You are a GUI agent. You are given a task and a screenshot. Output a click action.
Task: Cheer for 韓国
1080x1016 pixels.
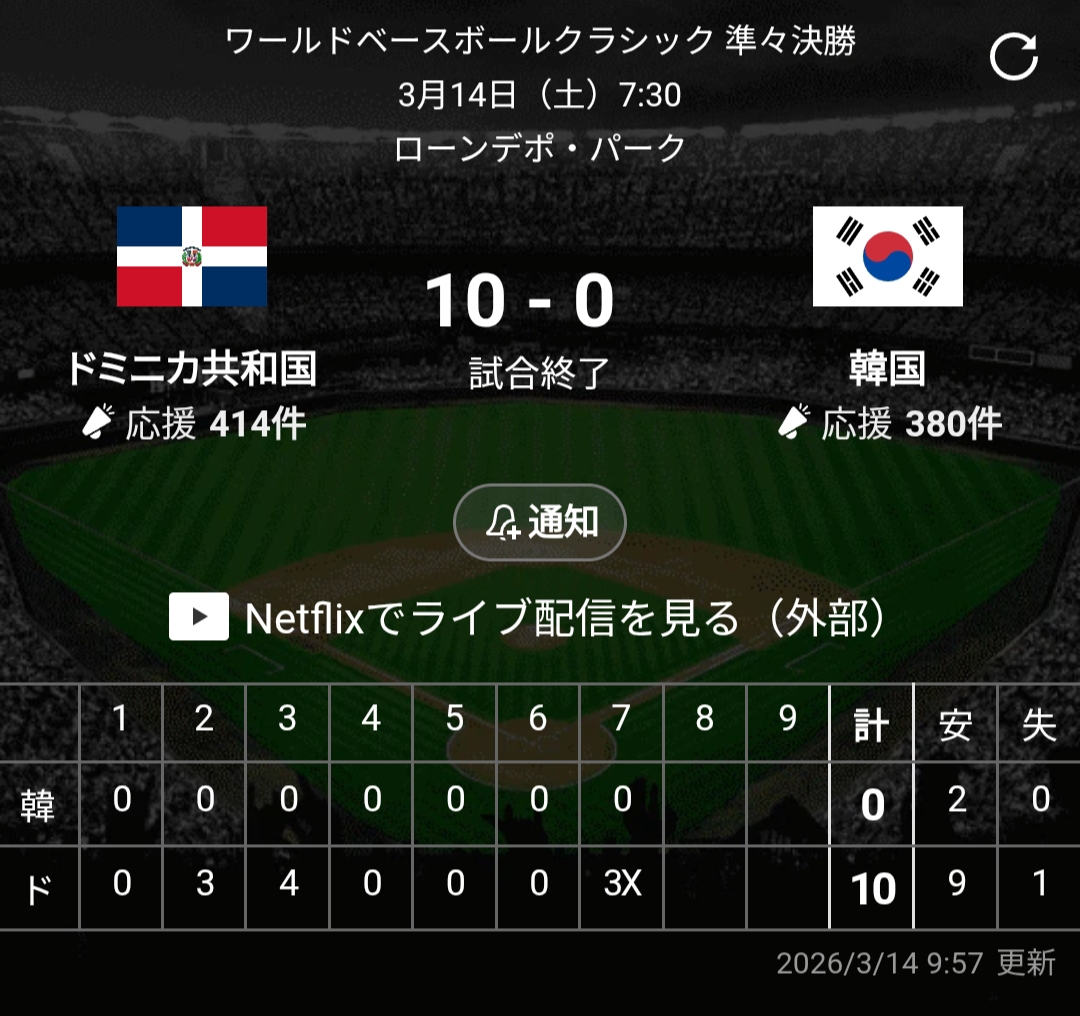pyautogui.click(x=889, y=425)
